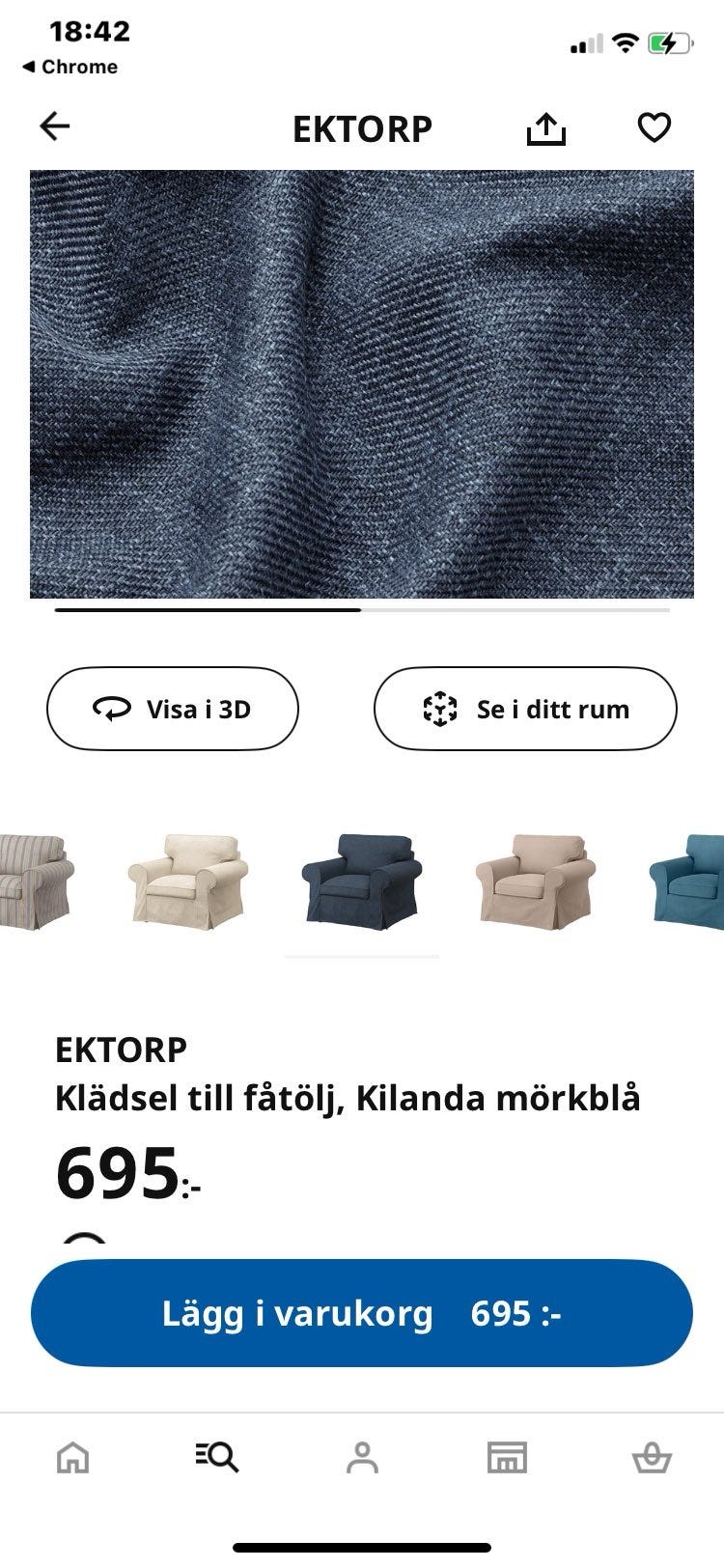Share this EKTORP product

point(545,128)
